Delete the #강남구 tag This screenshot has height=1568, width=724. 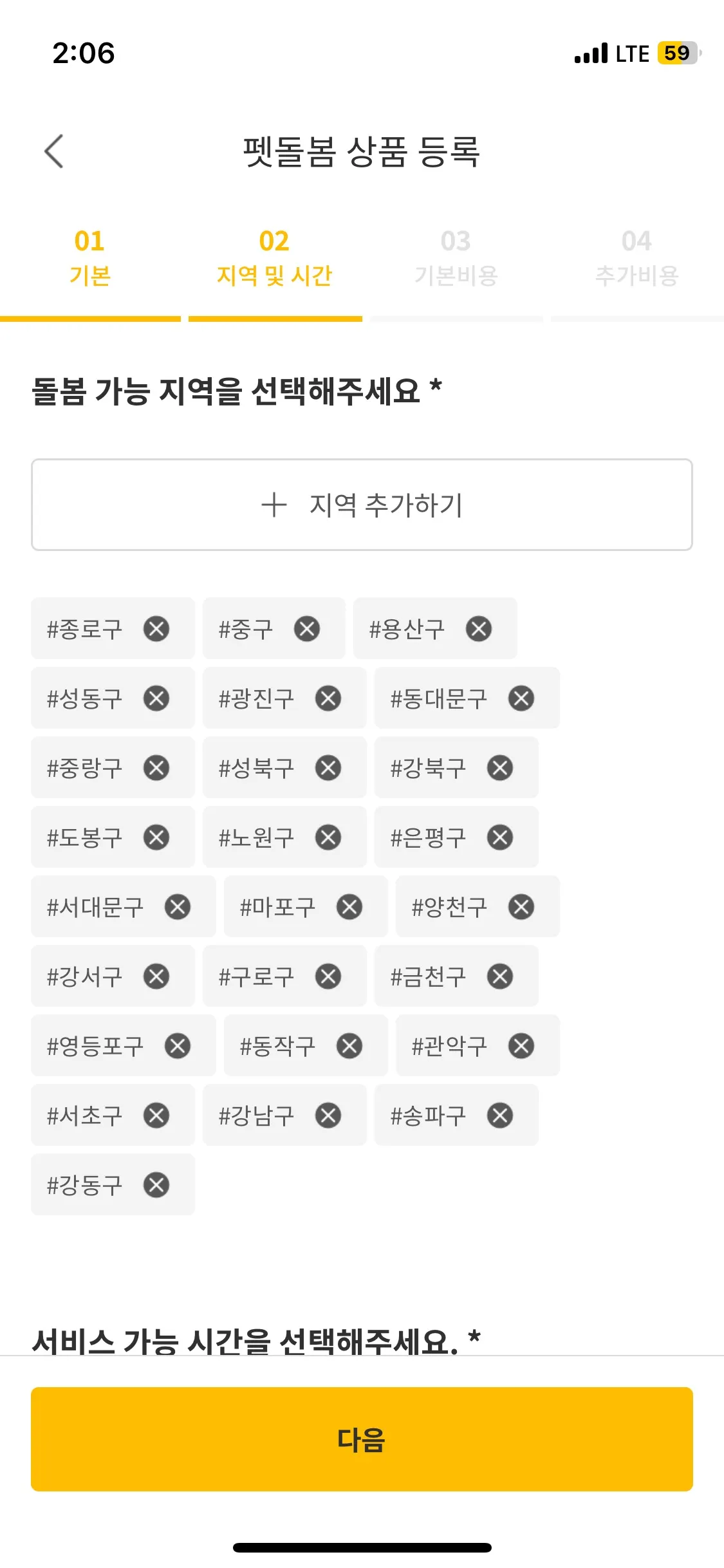[x=328, y=1115]
